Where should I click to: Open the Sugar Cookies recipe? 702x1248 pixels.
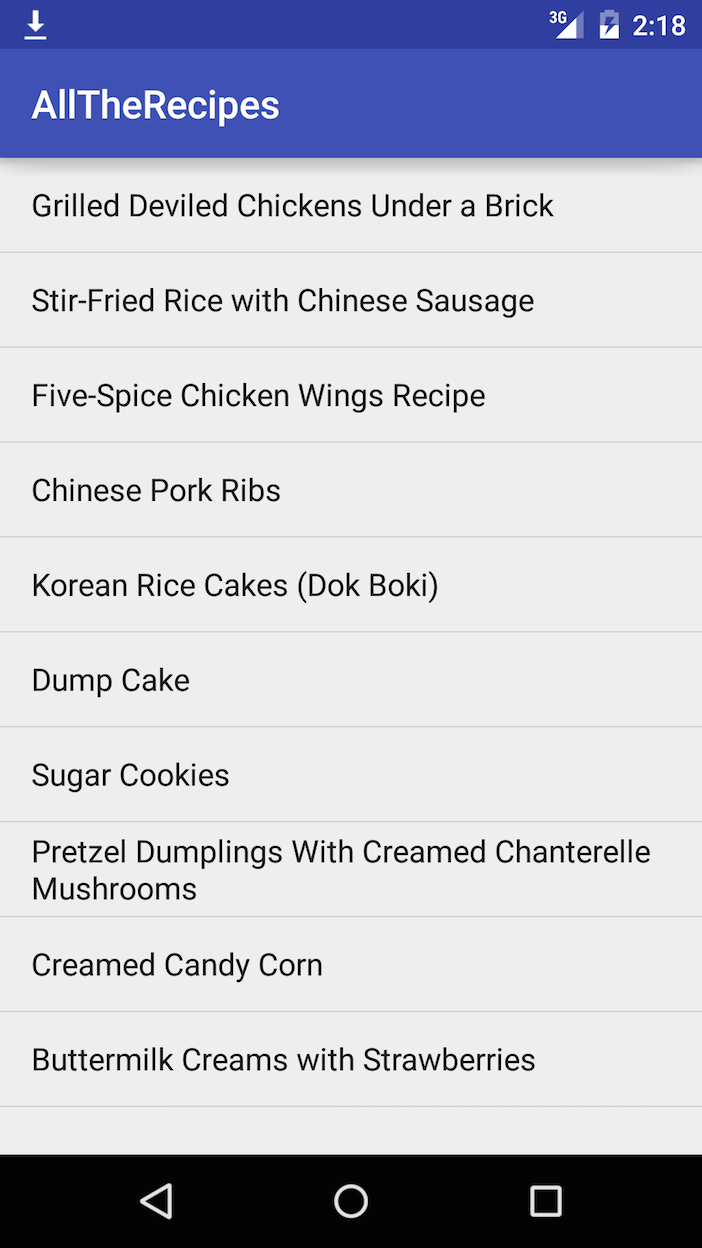pos(351,775)
